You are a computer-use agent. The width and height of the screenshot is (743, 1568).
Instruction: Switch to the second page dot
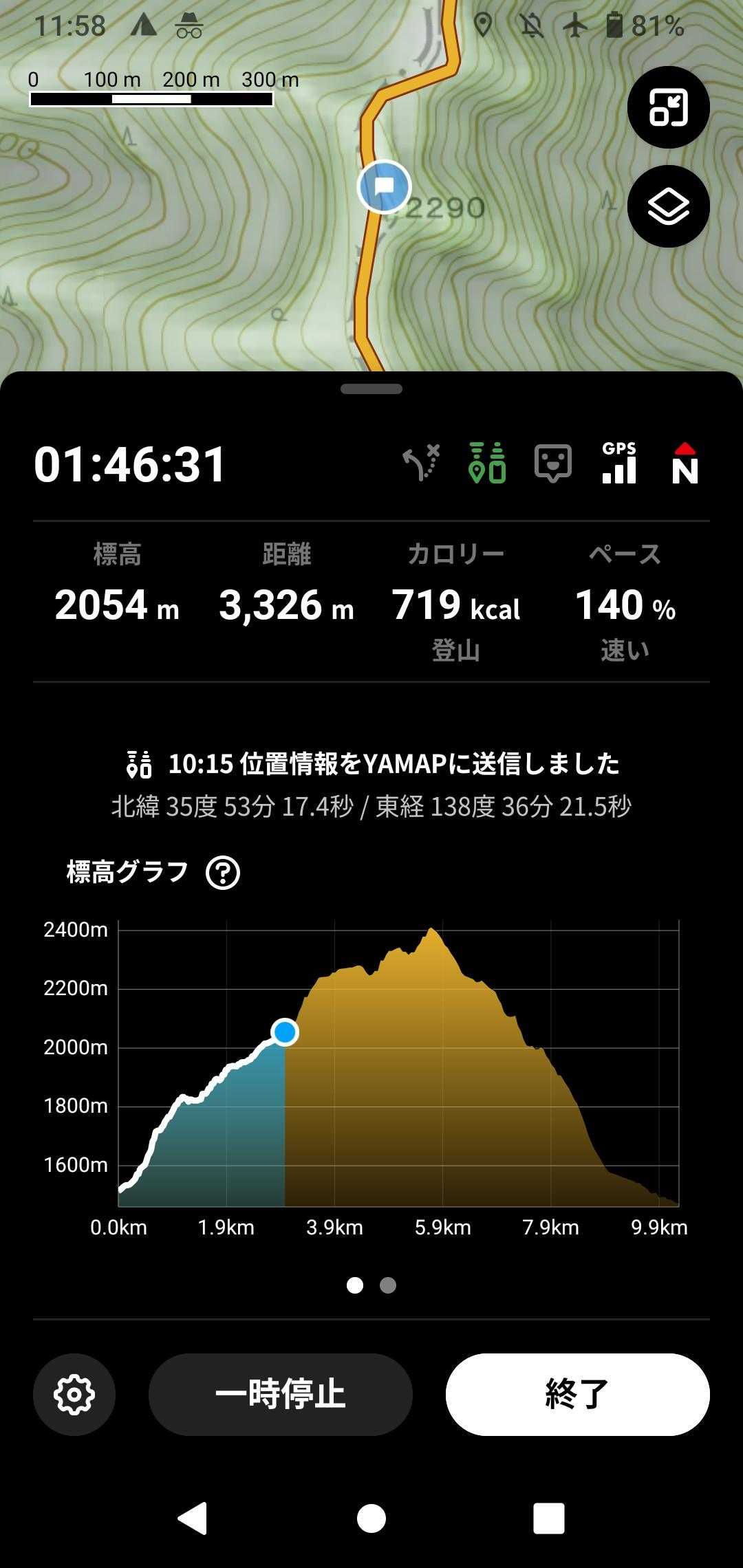pyautogui.click(x=388, y=1285)
